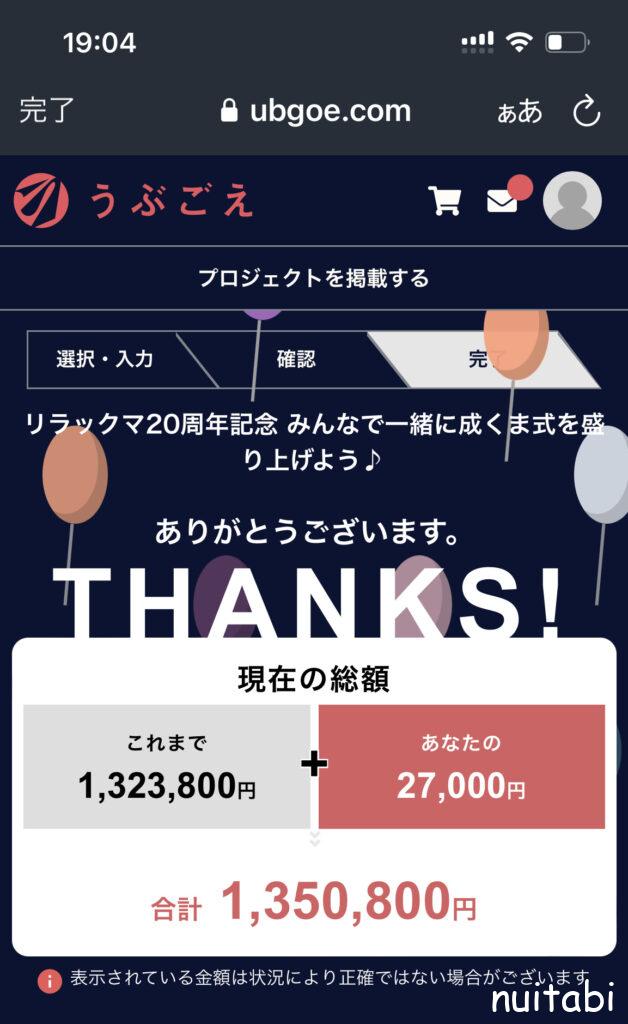Tap 完了 to close the browser view
The width and height of the screenshot is (628, 1024).
click(47, 111)
